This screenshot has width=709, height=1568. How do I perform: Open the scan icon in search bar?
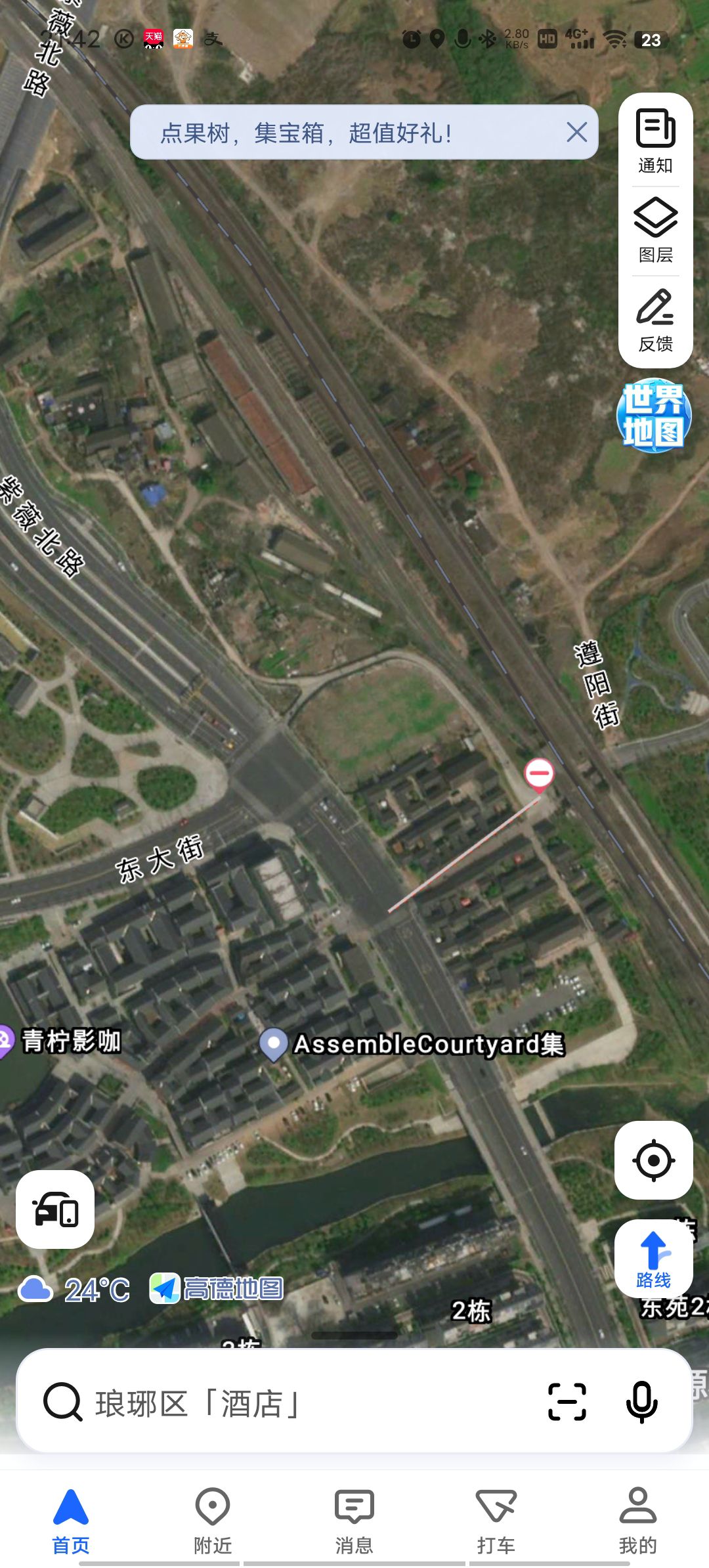click(x=567, y=1402)
